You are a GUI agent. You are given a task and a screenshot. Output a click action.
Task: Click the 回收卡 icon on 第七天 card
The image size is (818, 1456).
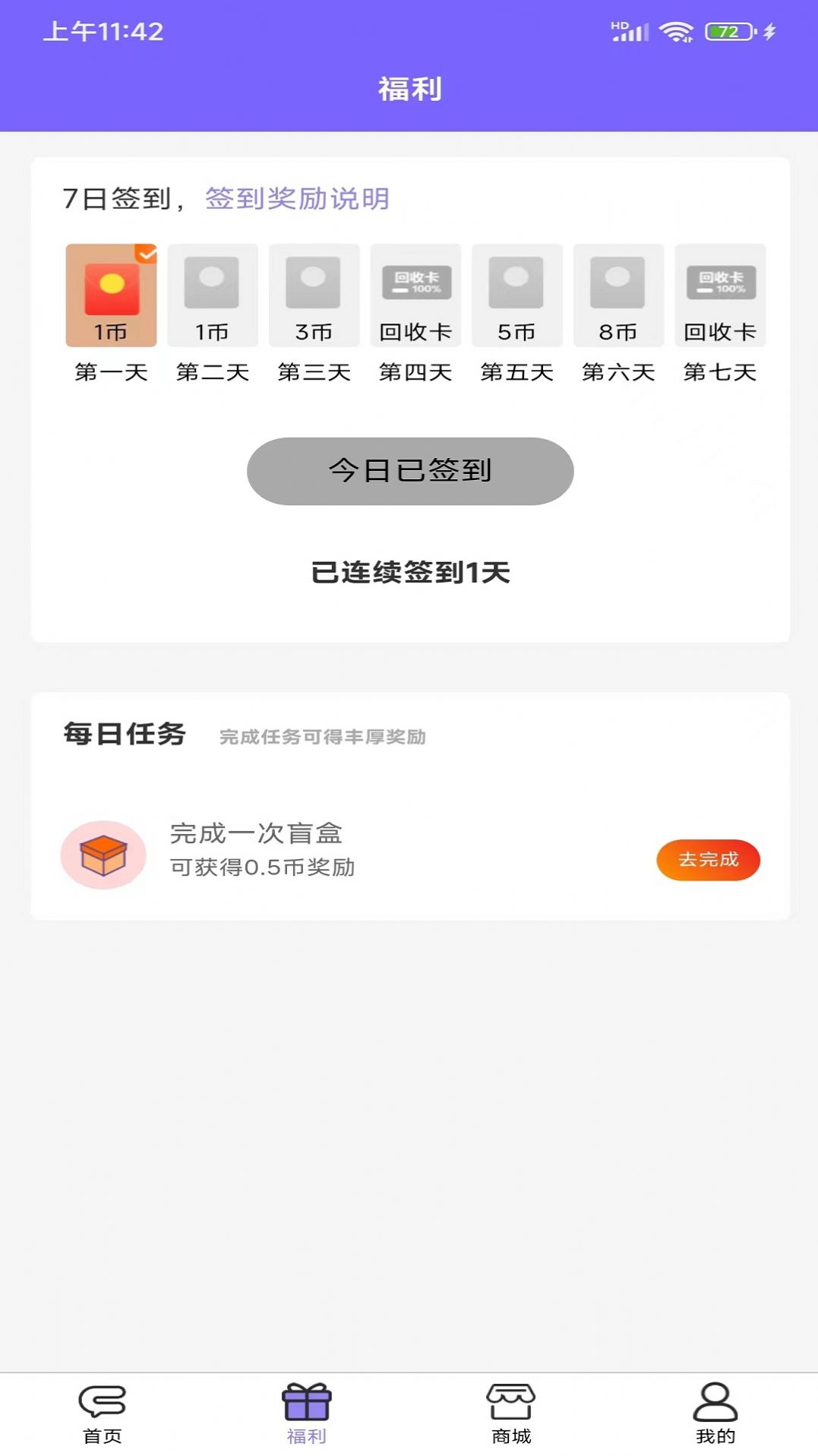pyautogui.click(x=719, y=283)
